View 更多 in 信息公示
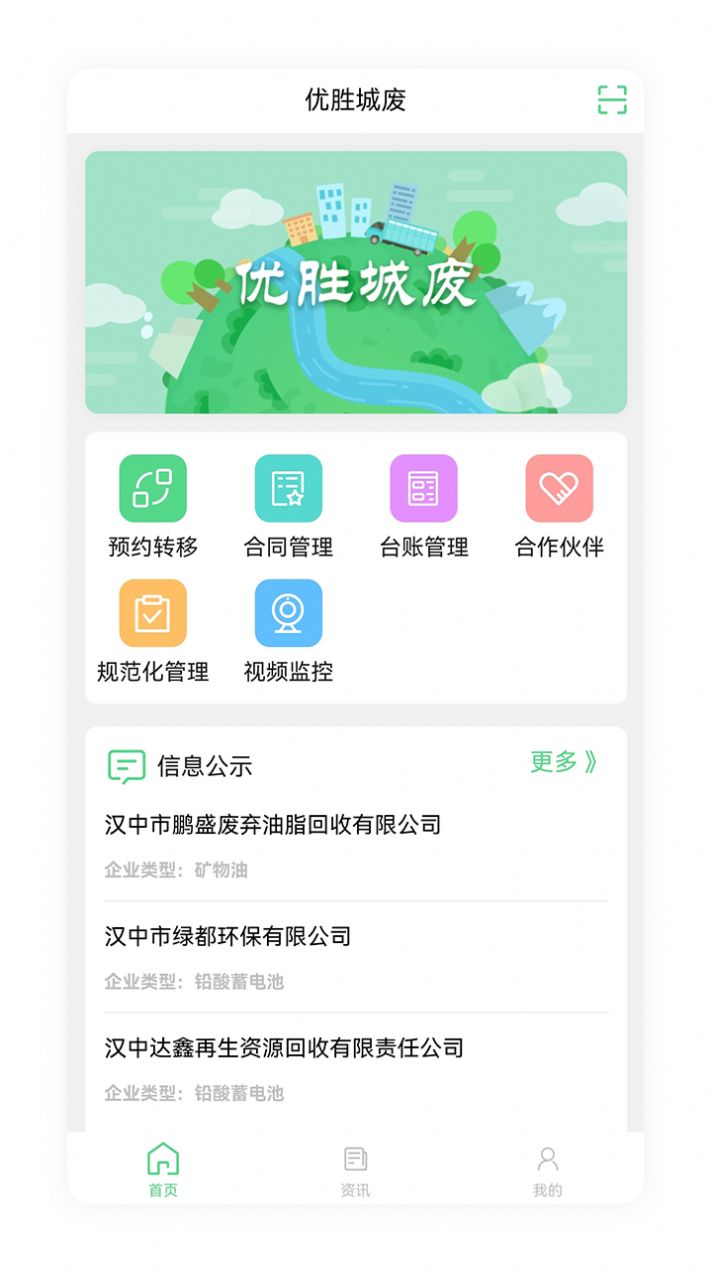The width and height of the screenshot is (712, 1272). [x=563, y=762]
